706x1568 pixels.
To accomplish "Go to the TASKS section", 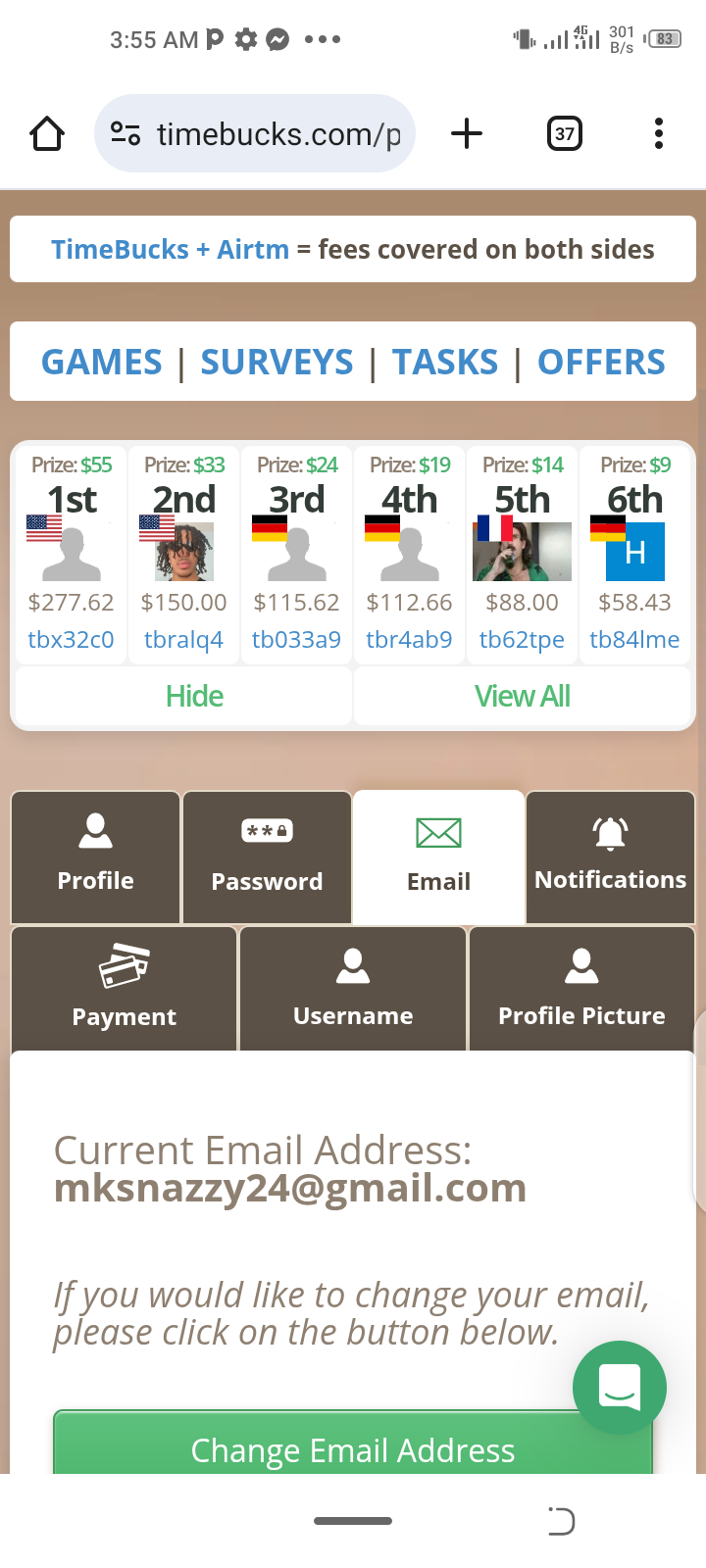I will (x=445, y=362).
